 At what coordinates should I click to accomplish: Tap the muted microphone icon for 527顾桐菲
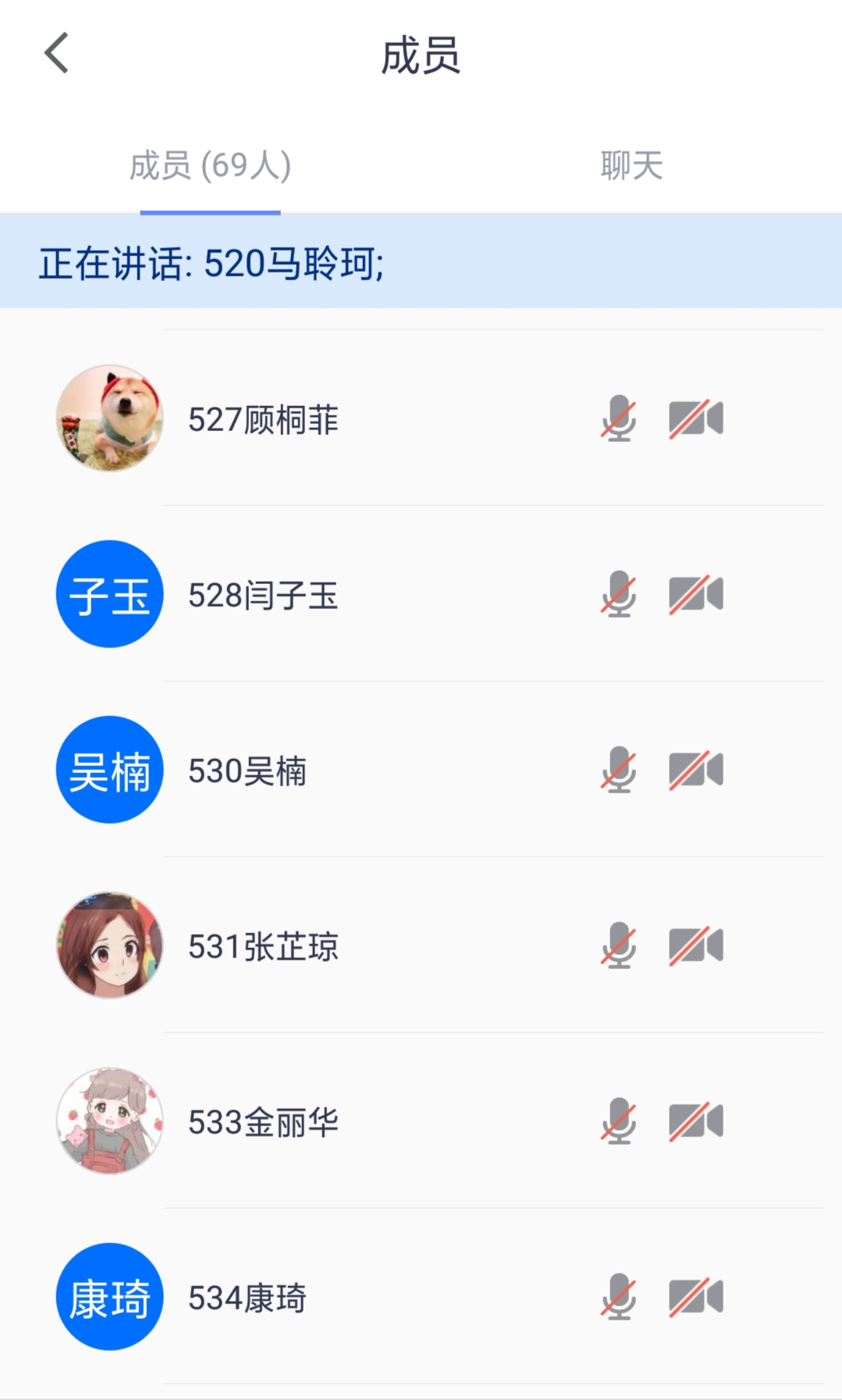coord(618,419)
